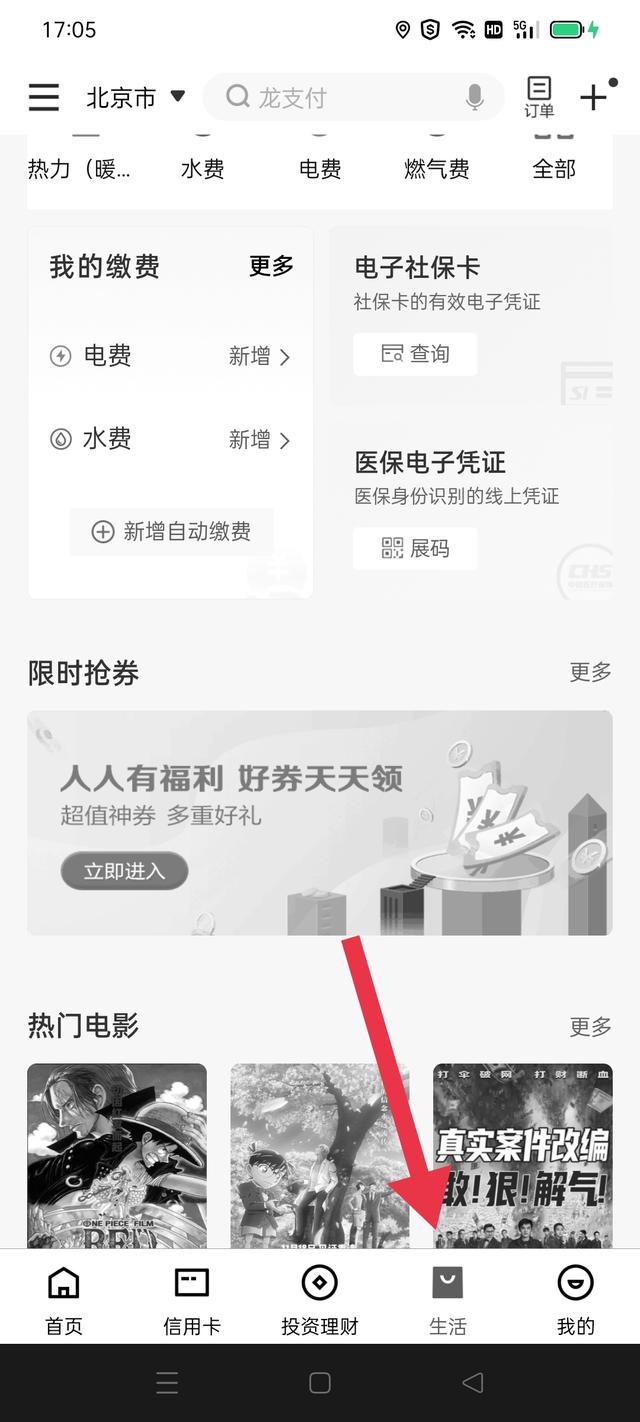Switch to the 信用卡 tab
This screenshot has width=640, height=1422.
(192, 1299)
